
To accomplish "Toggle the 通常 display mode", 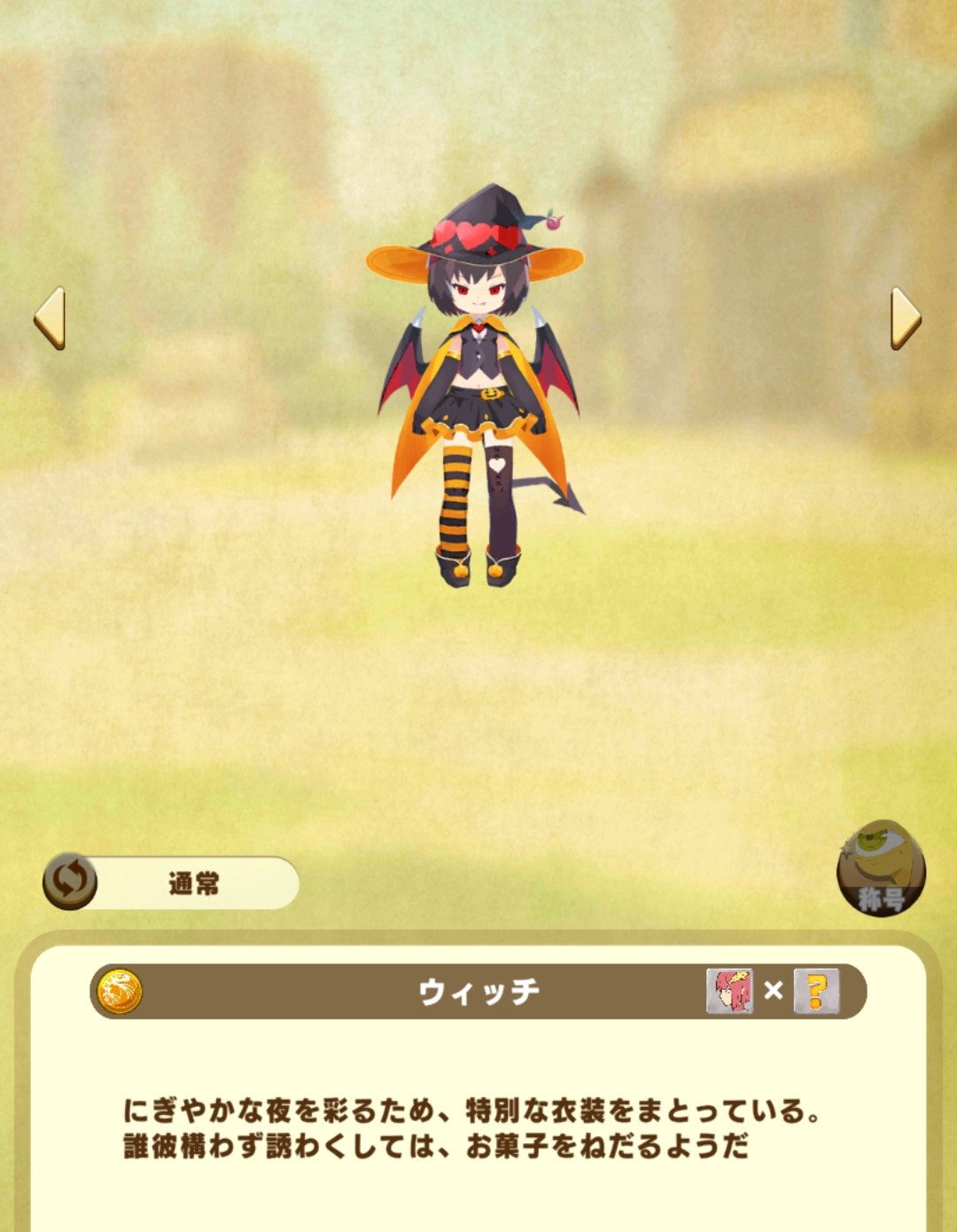I will pyautogui.click(x=171, y=883).
